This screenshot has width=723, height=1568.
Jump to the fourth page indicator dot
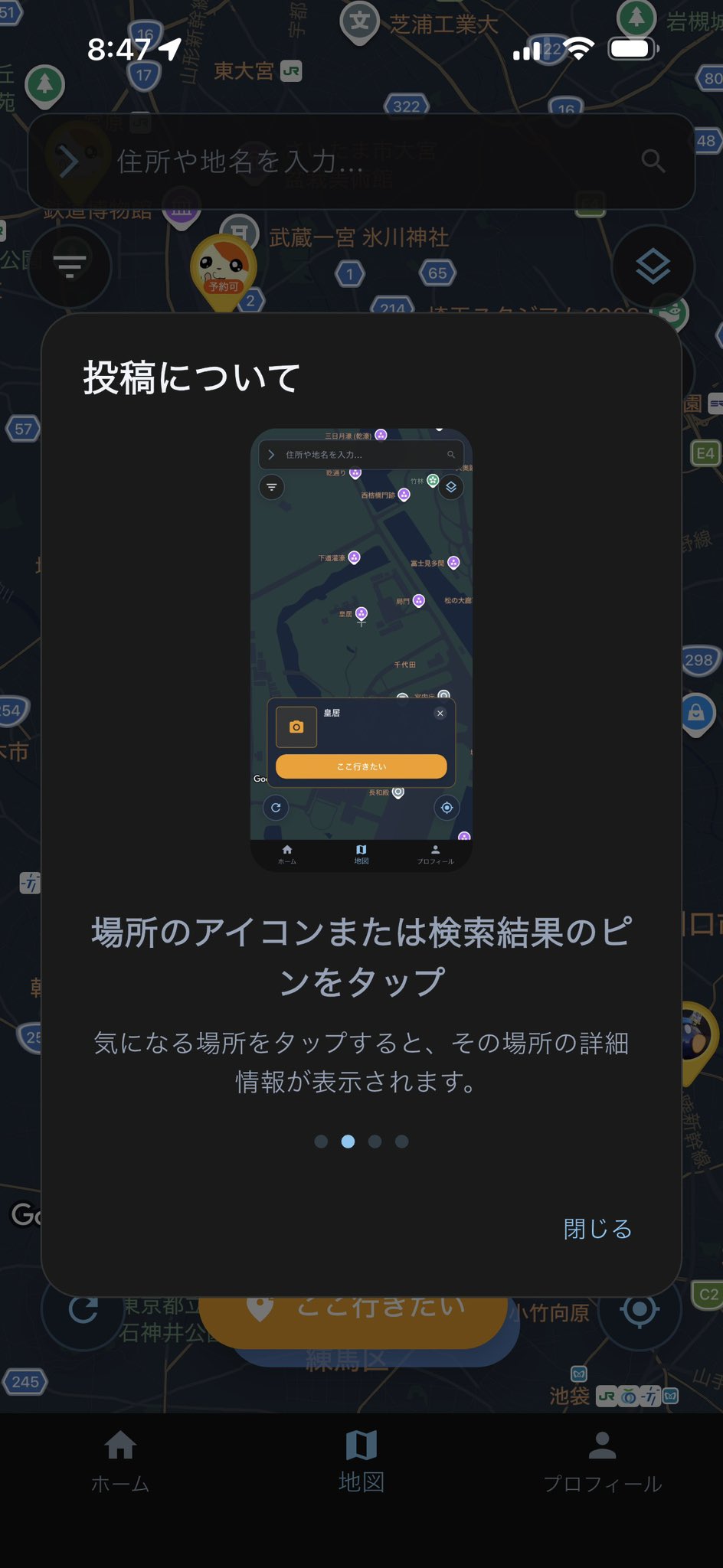(401, 1142)
